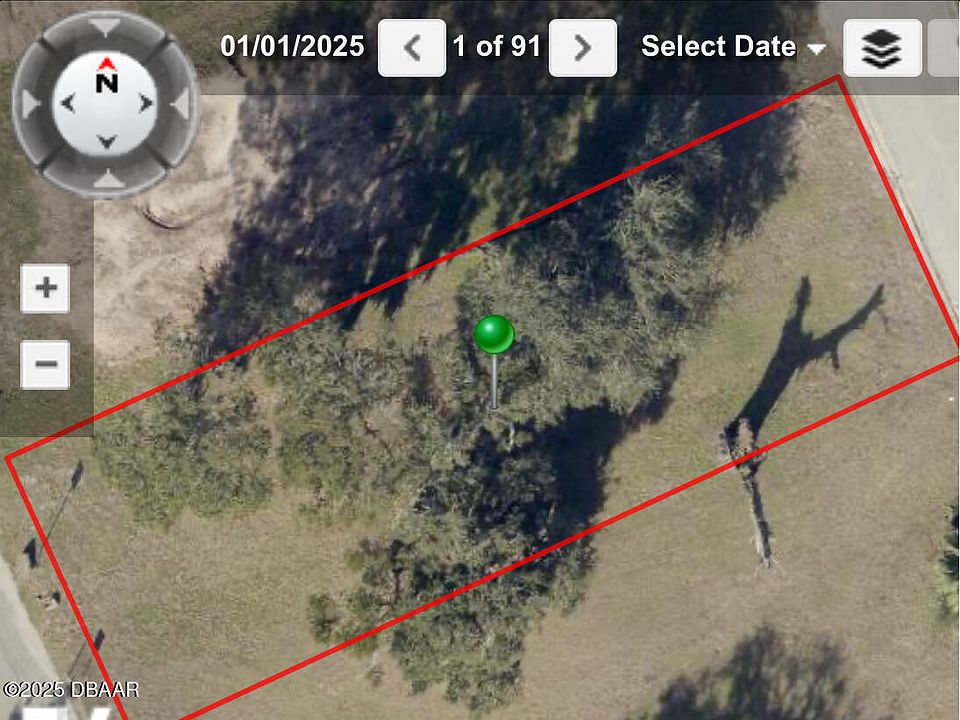This screenshot has width=960, height=720.
Task: Zoom out with the minus button
Action: 46,363
